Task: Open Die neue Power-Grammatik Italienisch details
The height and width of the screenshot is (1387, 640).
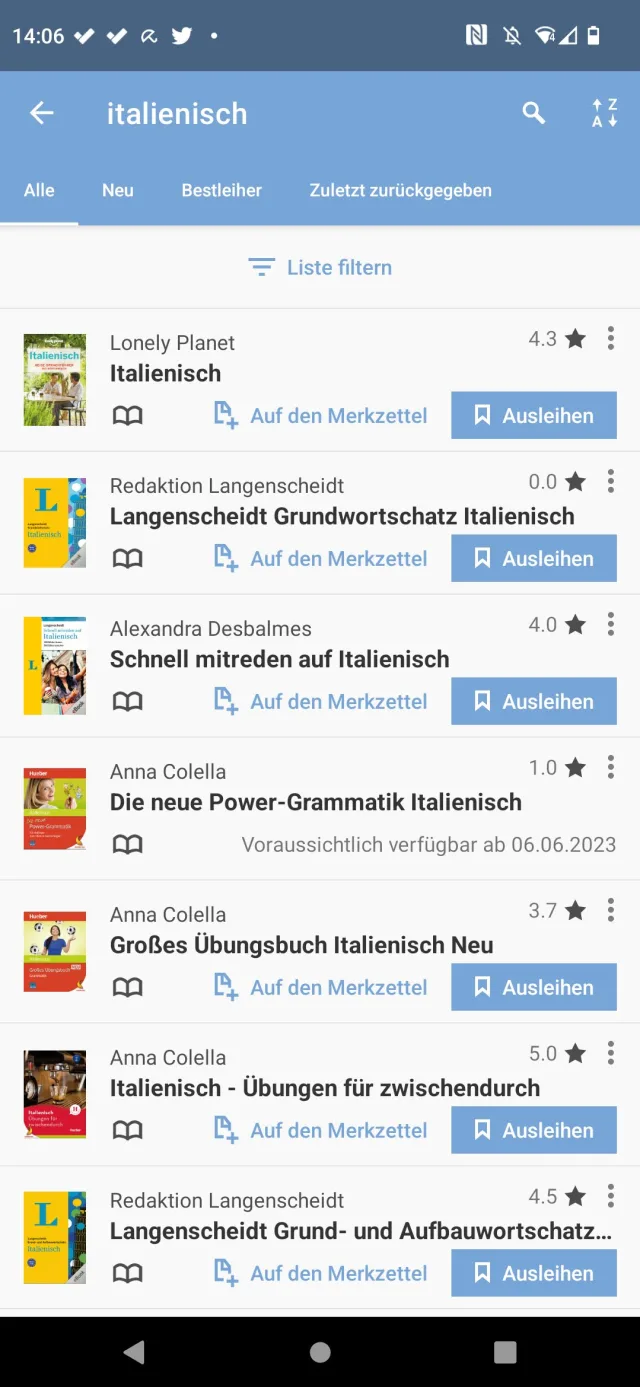Action: tap(315, 802)
